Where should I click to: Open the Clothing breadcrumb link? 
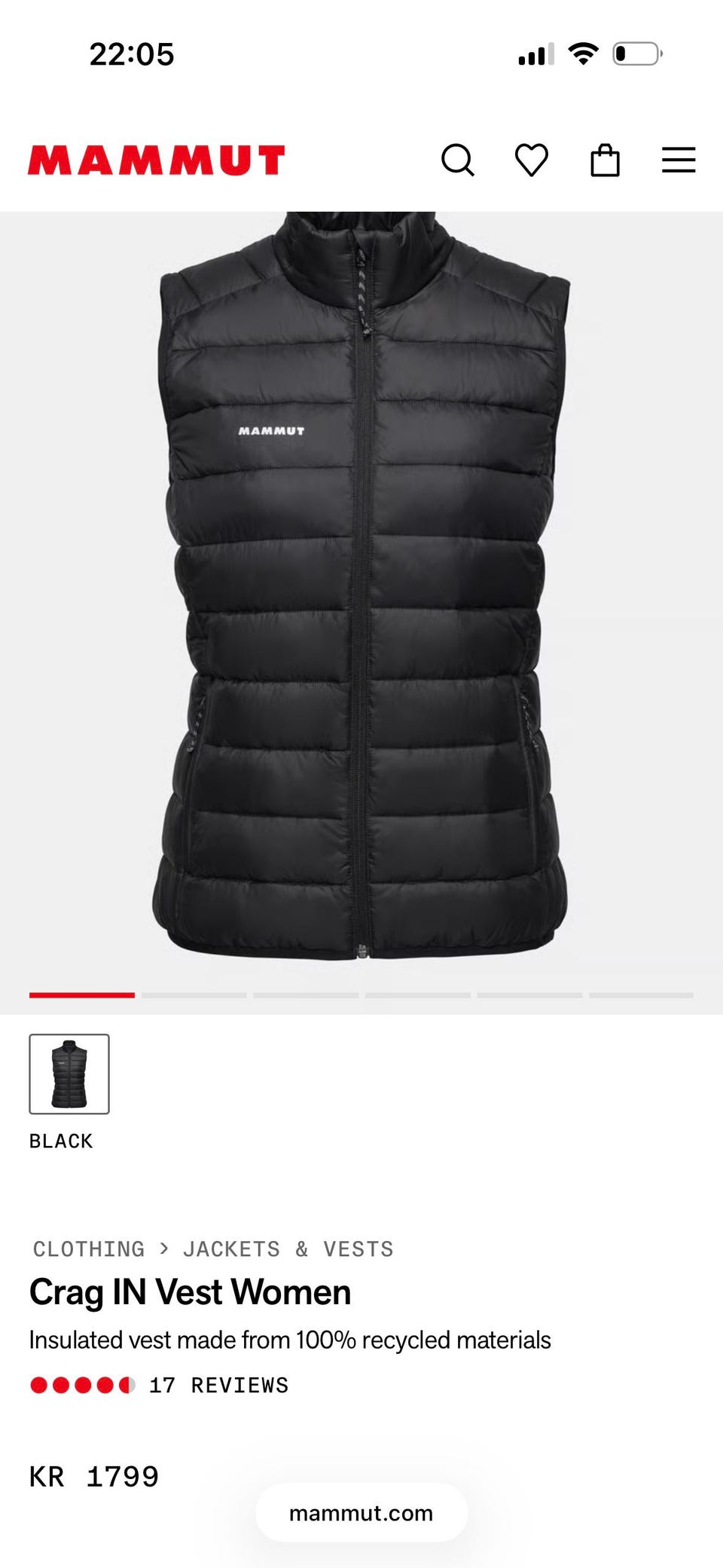tap(89, 1249)
